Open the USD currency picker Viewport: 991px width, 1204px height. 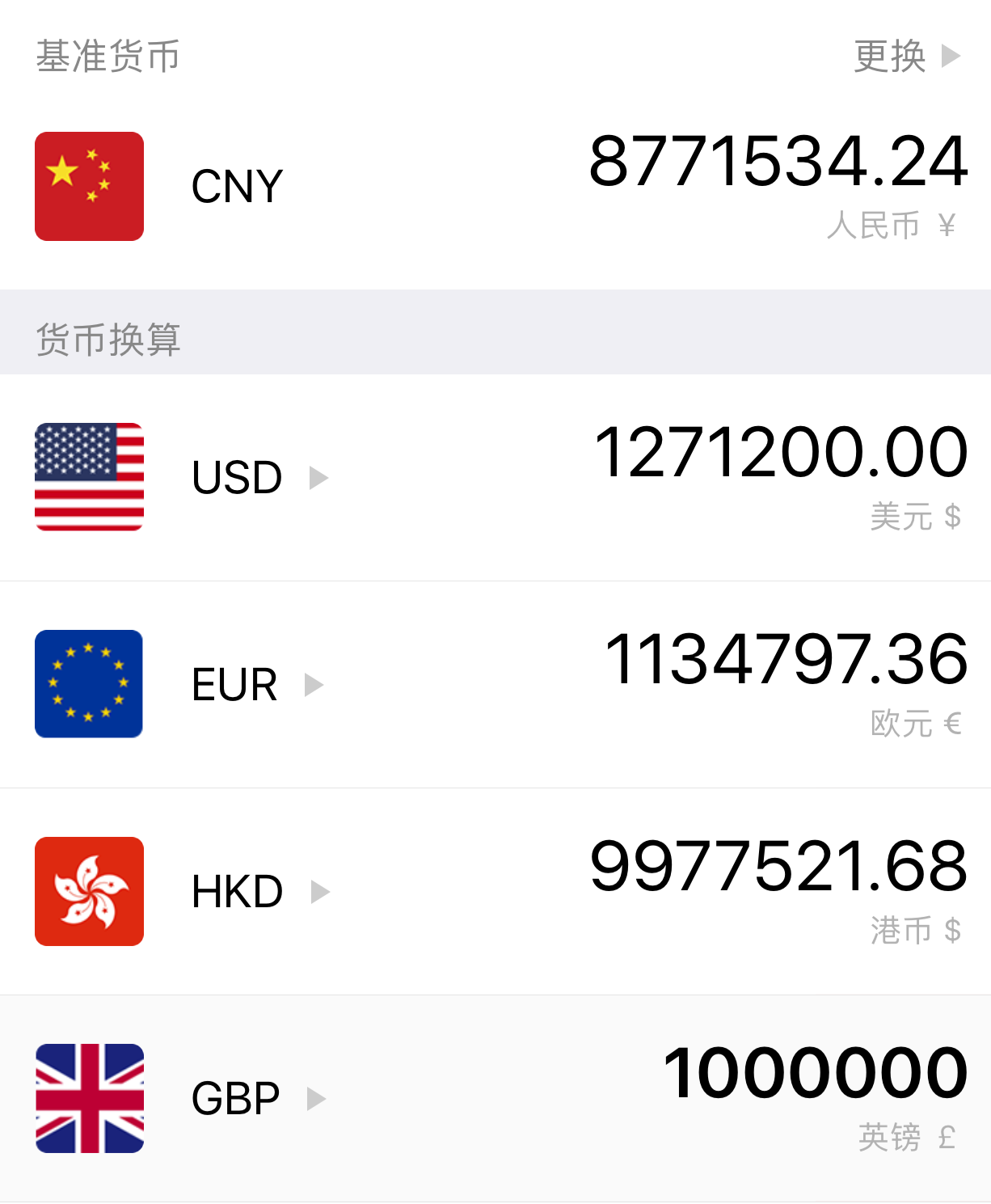click(x=259, y=477)
